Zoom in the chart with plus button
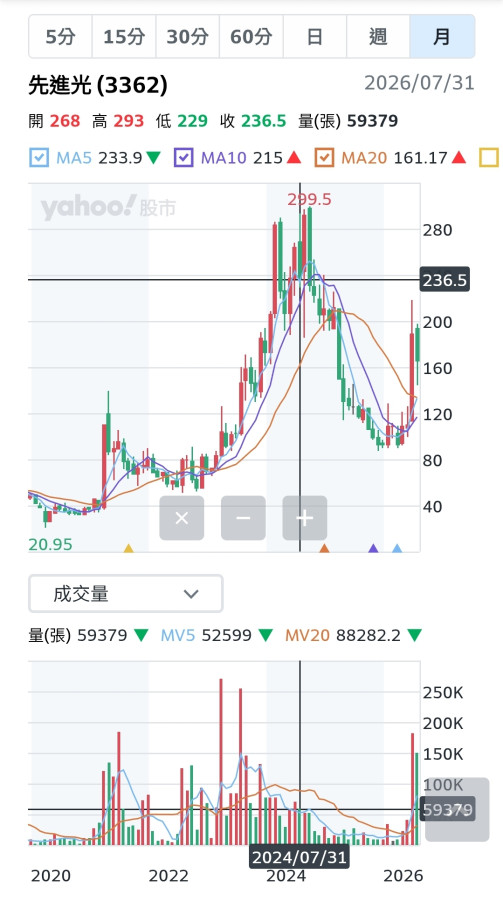 (305, 518)
